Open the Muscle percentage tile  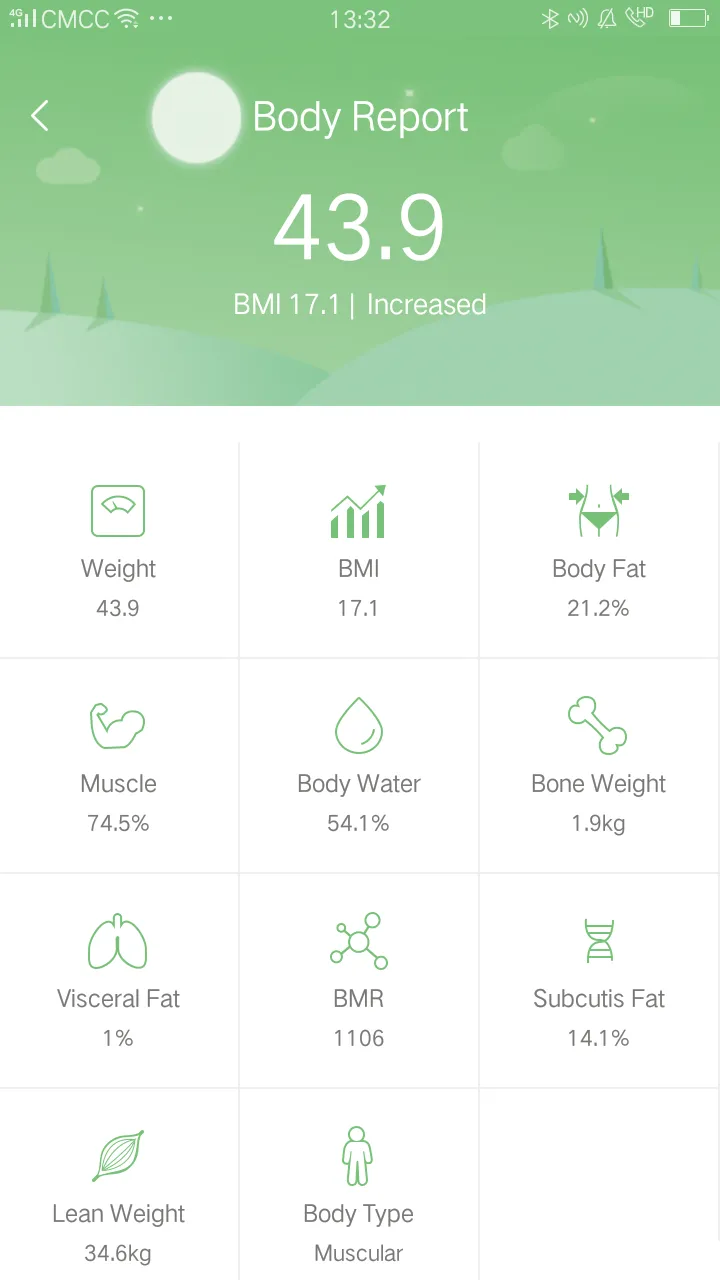point(119,765)
